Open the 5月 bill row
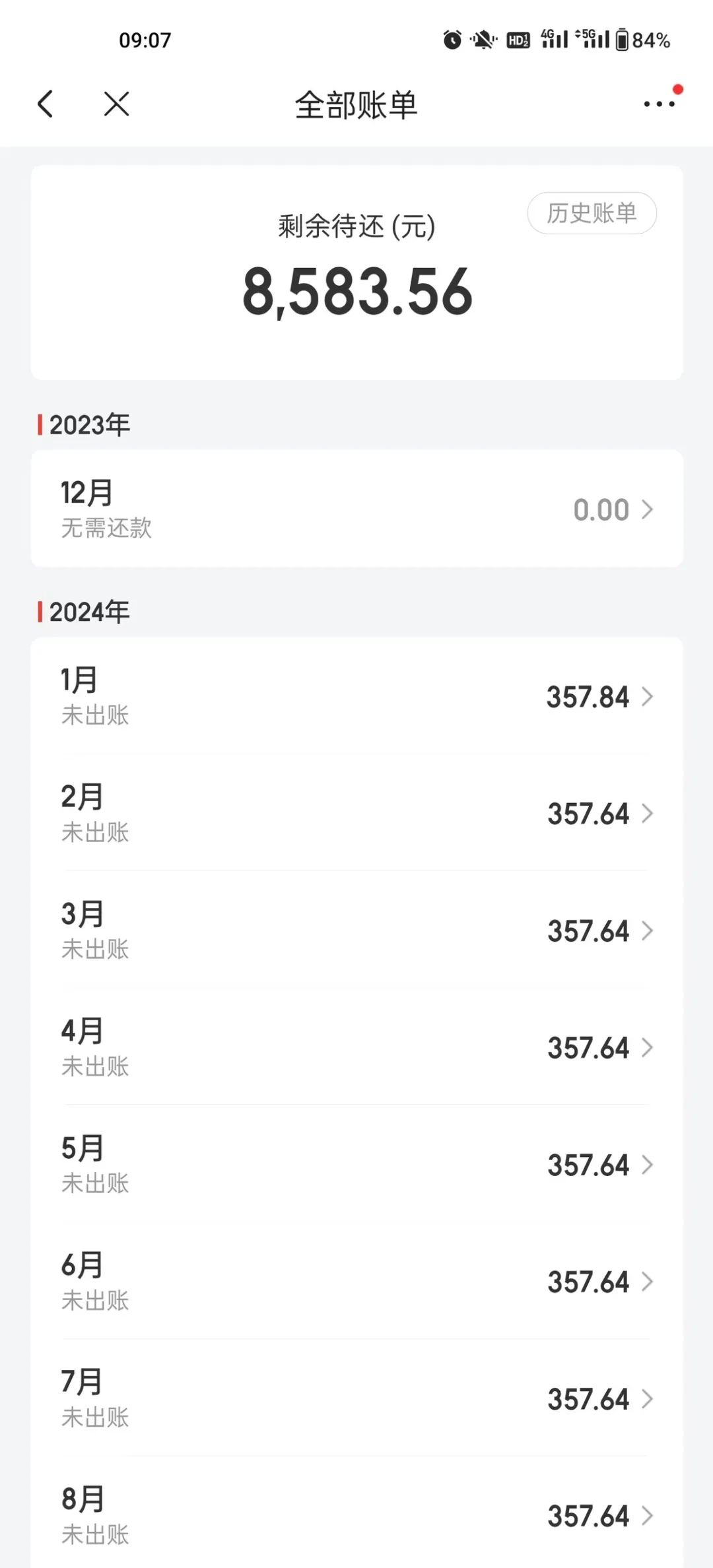Viewport: 713px width, 1568px height. (x=356, y=1164)
